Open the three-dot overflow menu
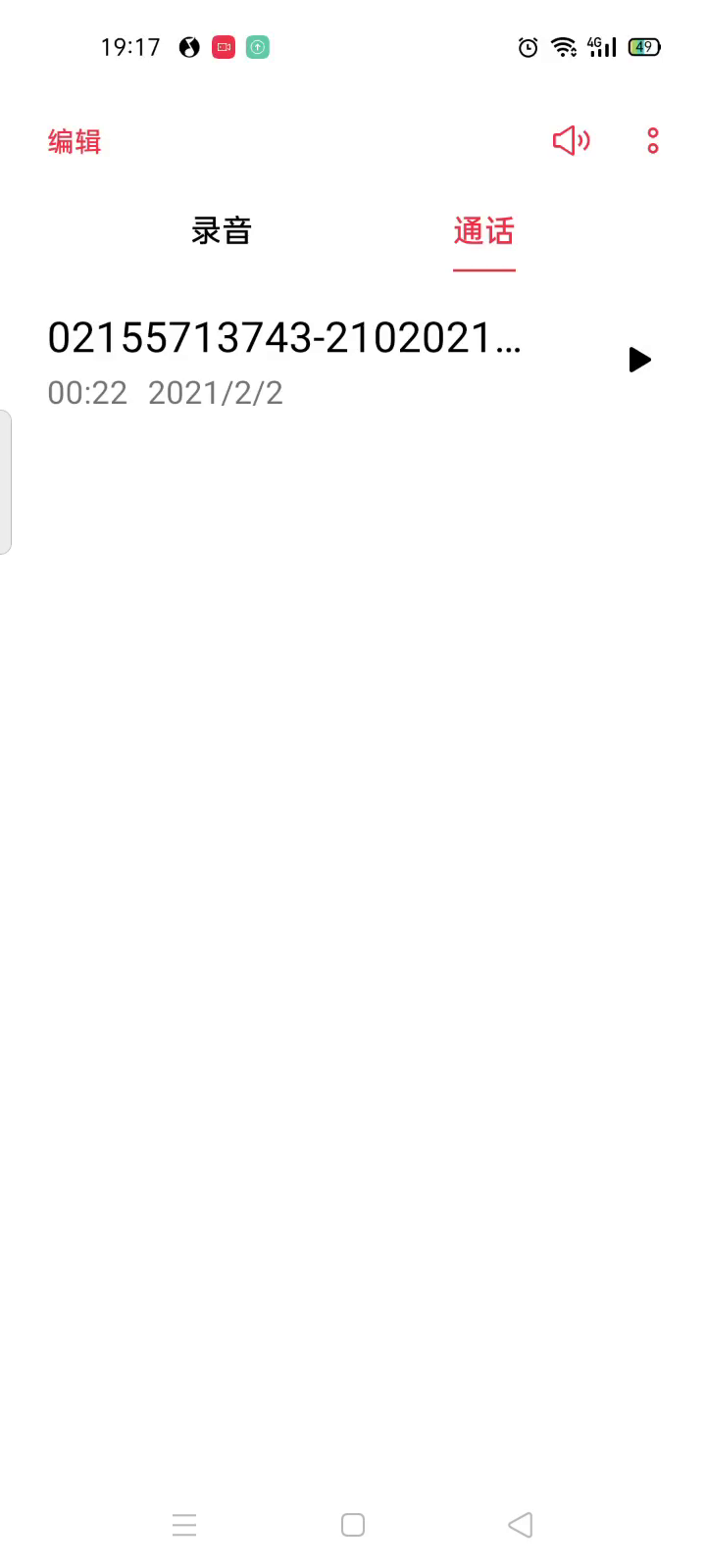This screenshot has width=706, height=1568. coord(653,141)
